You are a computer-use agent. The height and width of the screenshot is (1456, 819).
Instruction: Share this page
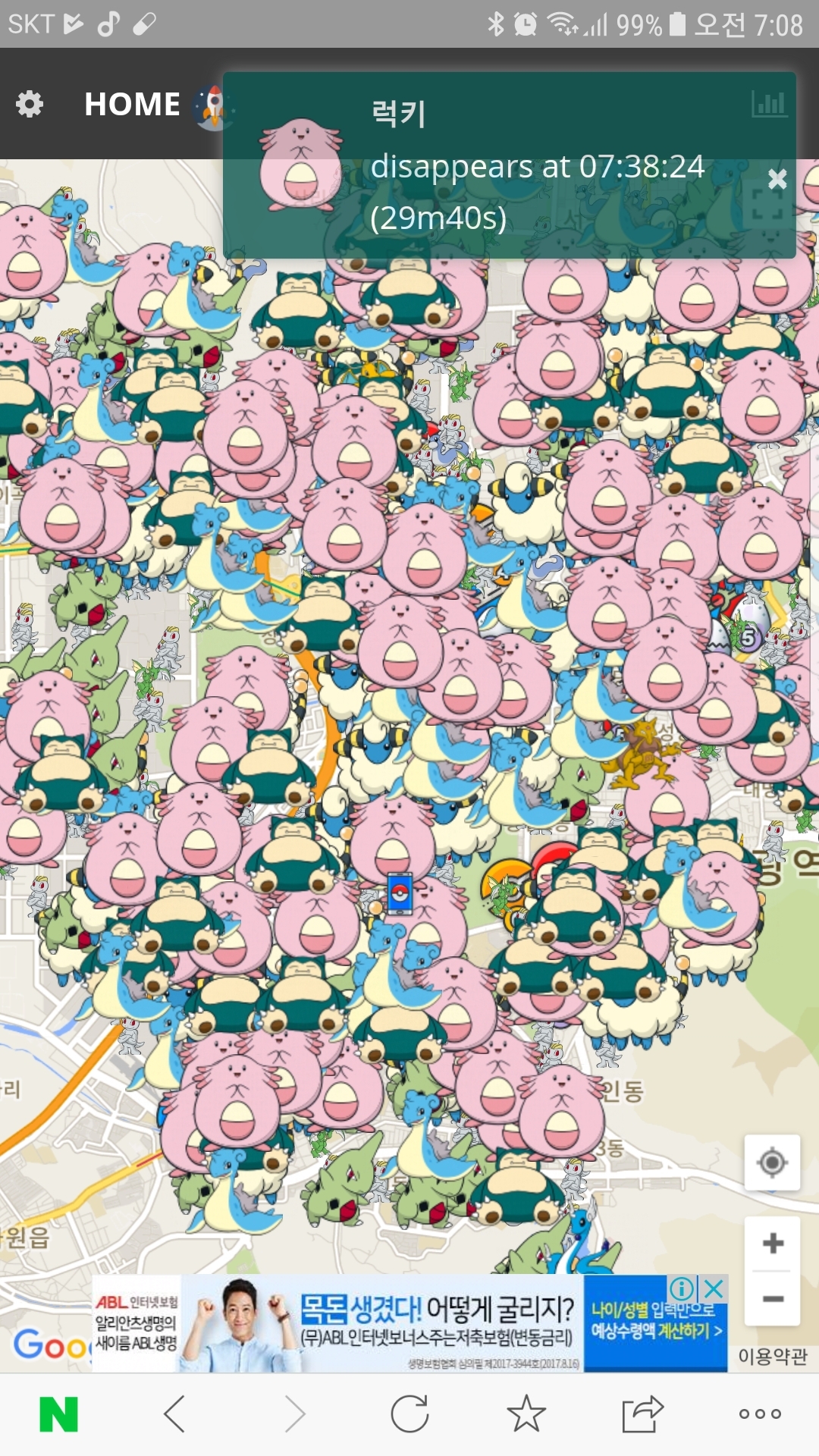(642, 1414)
